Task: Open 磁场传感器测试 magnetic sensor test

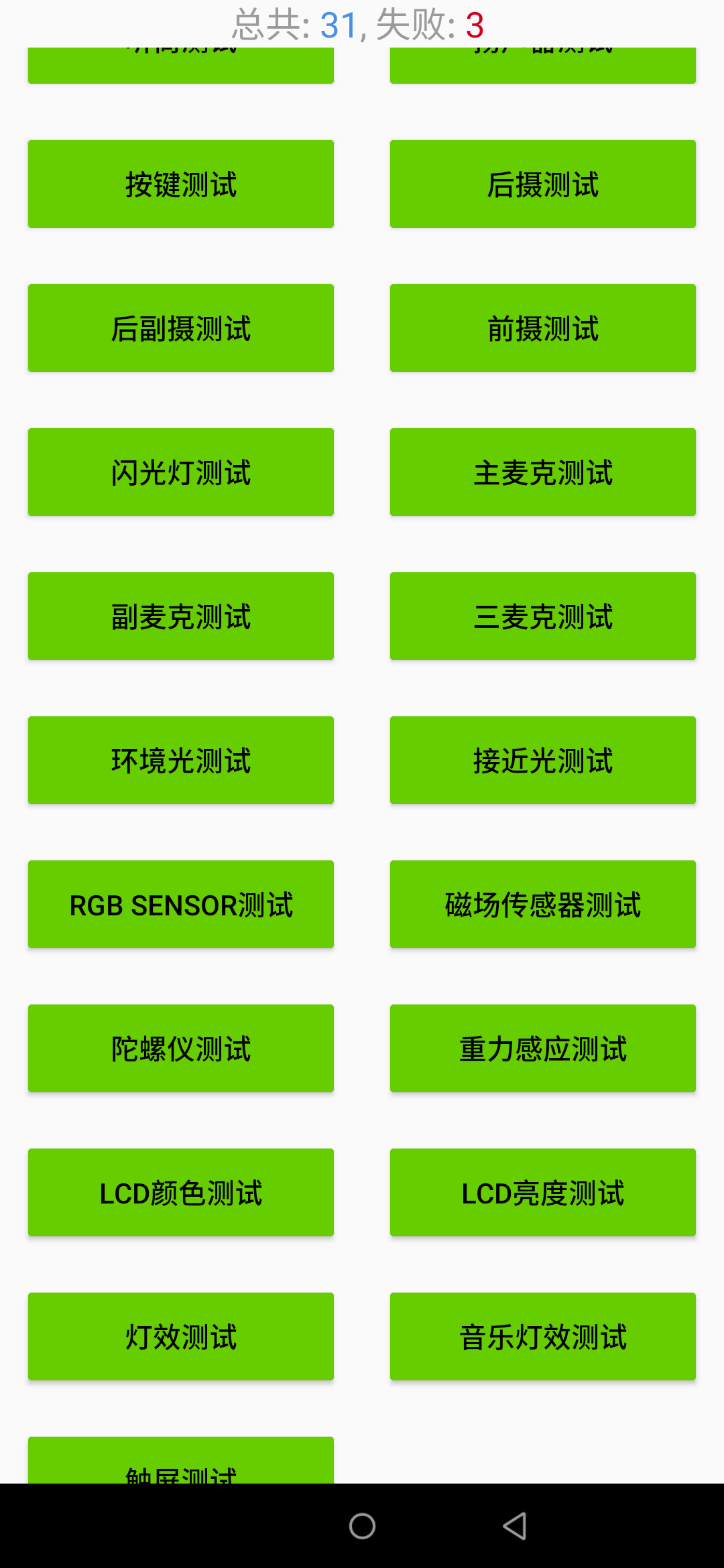Action: (543, 904)
